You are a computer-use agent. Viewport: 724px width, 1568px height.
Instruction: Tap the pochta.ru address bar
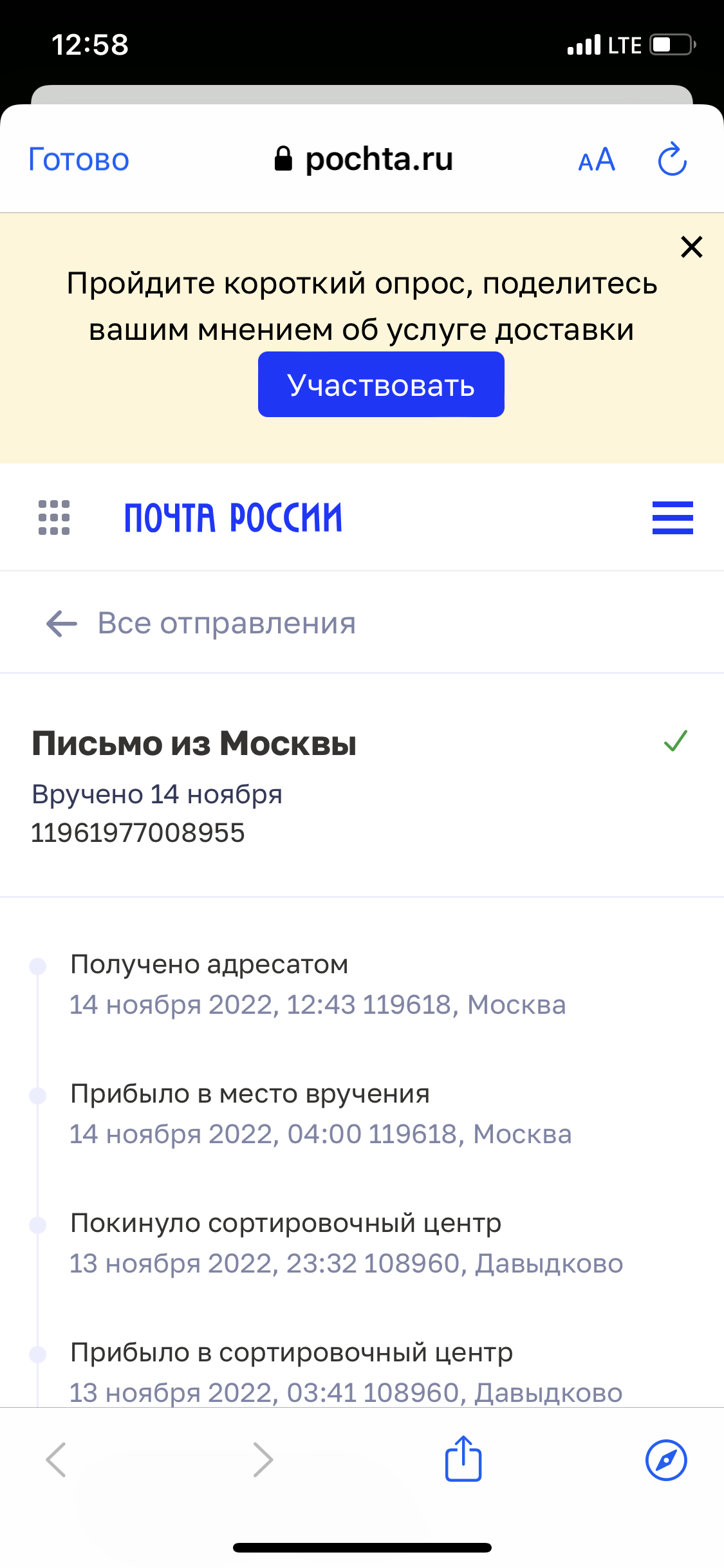364,159
